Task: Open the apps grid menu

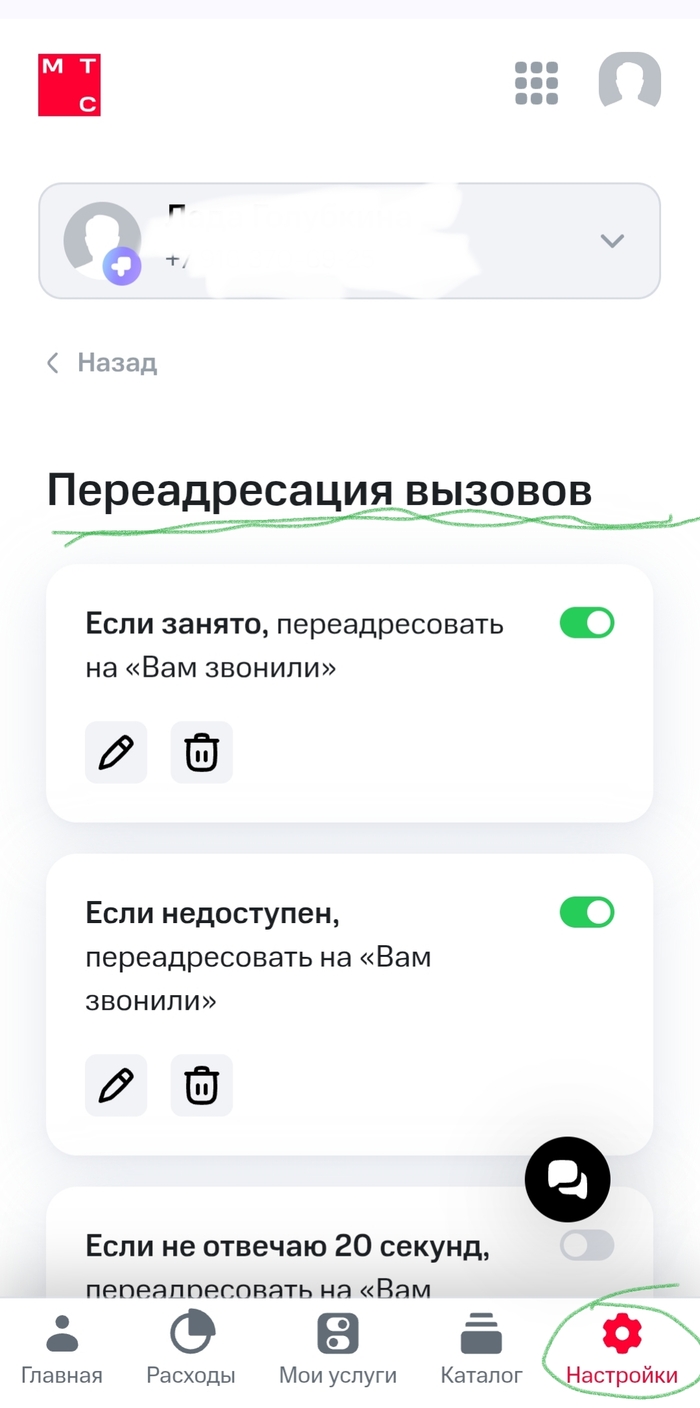Action: click(x=536, y=83)
